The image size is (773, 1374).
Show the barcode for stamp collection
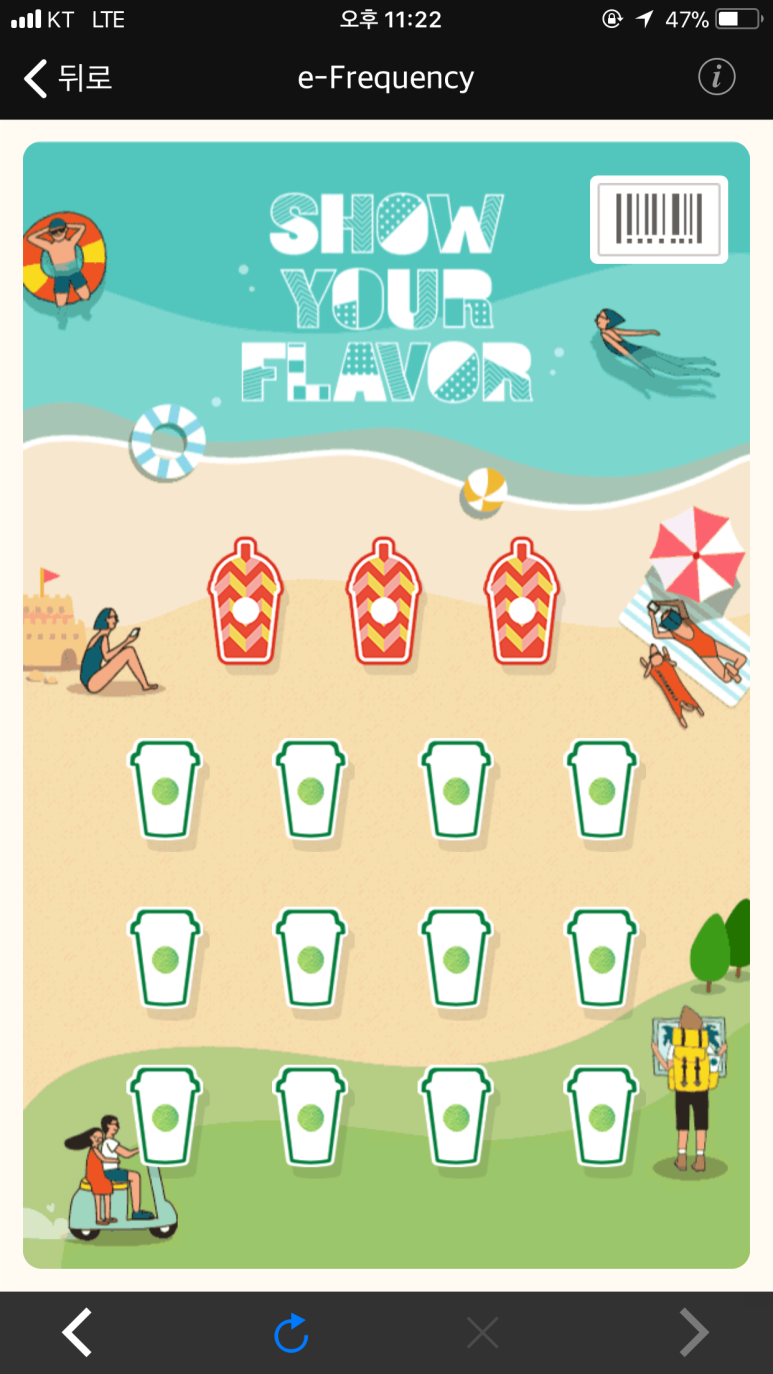(658, 219)
